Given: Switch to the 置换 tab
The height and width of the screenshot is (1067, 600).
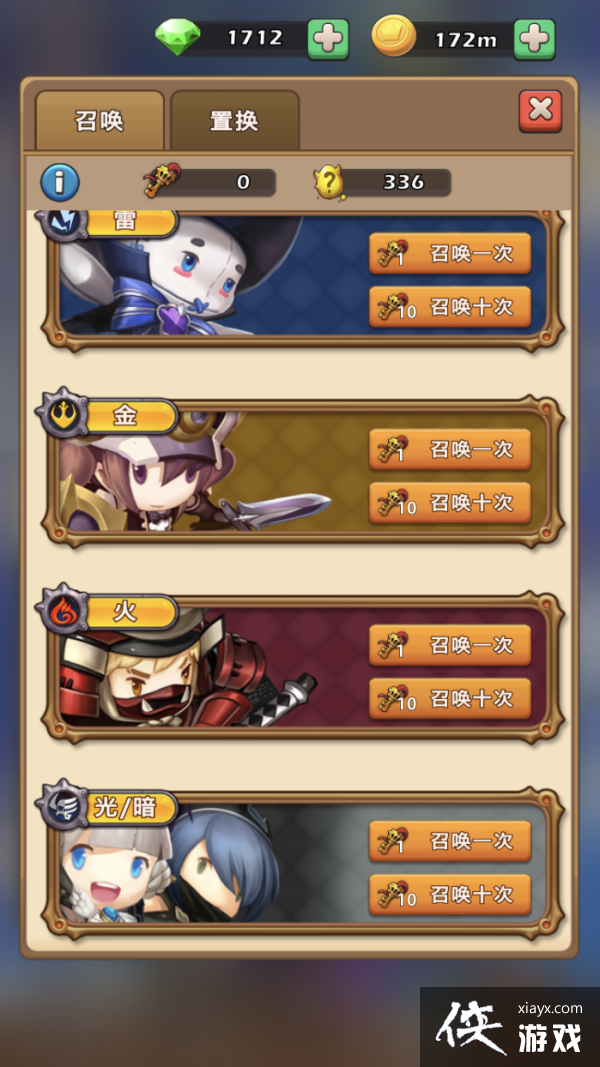Looking at the screenshot, I should tap(234, 121).
